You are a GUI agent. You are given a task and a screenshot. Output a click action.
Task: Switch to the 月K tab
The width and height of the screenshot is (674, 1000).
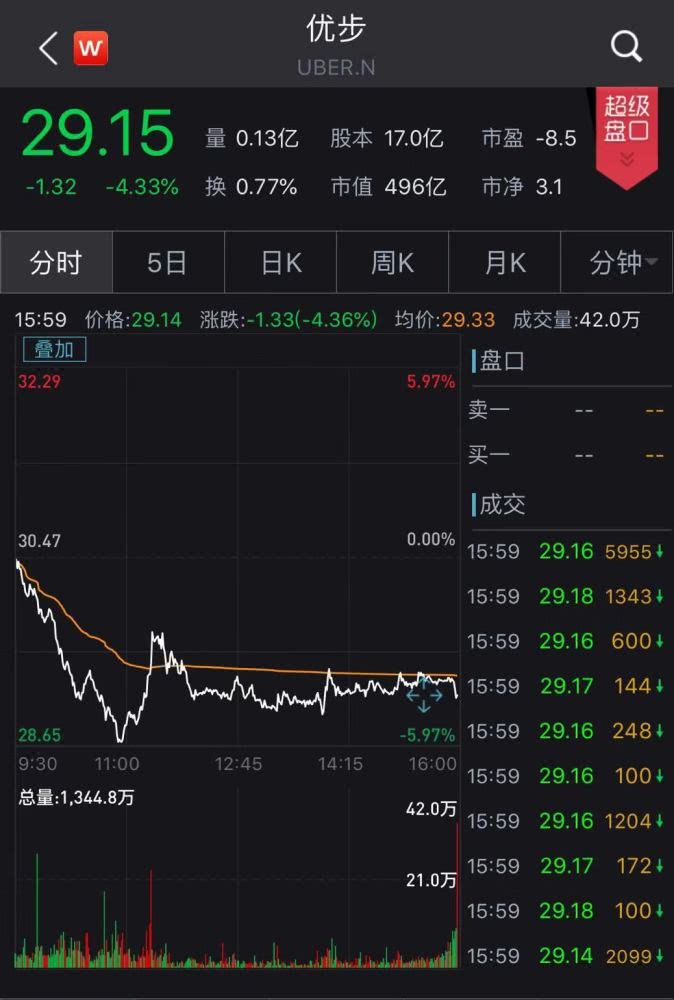pyautogui.click(x=504, y=263)
